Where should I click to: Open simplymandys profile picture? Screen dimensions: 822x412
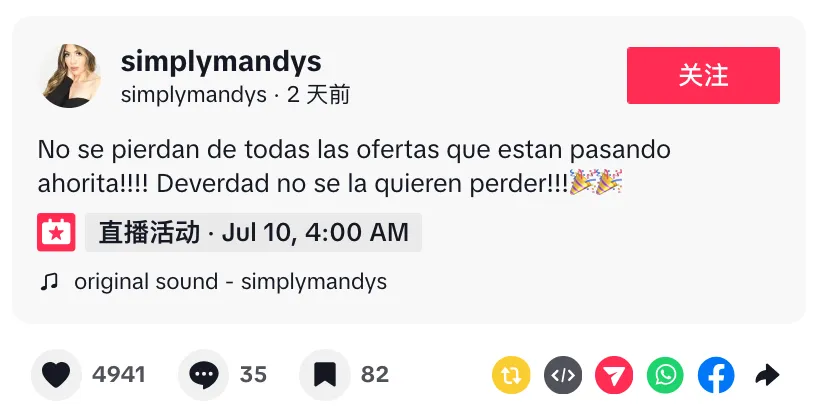click(72, 76)
